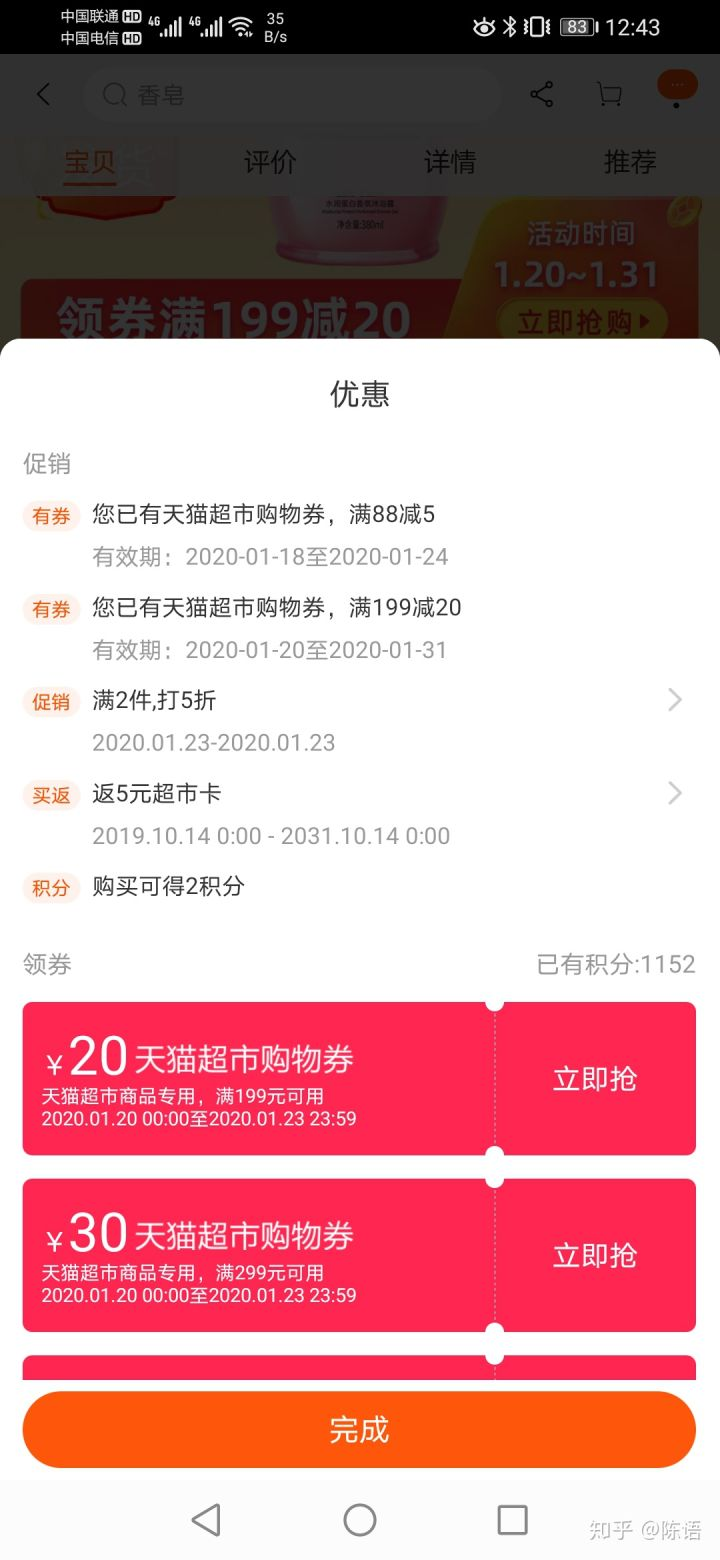This screenshot has height=1560, width=720.
Task: Share this product
Action: pos(541,95)
